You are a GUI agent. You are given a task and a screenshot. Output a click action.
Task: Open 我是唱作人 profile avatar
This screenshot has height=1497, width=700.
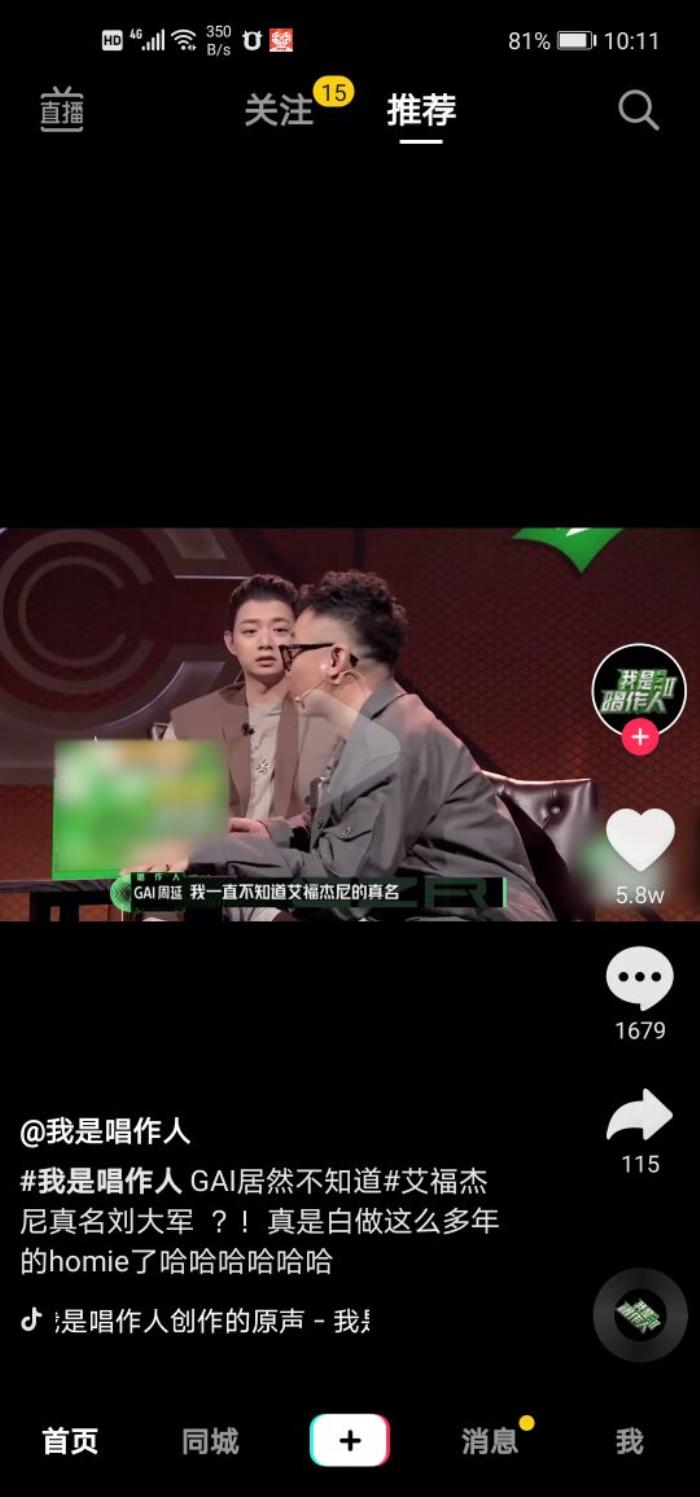pos(639,690)
